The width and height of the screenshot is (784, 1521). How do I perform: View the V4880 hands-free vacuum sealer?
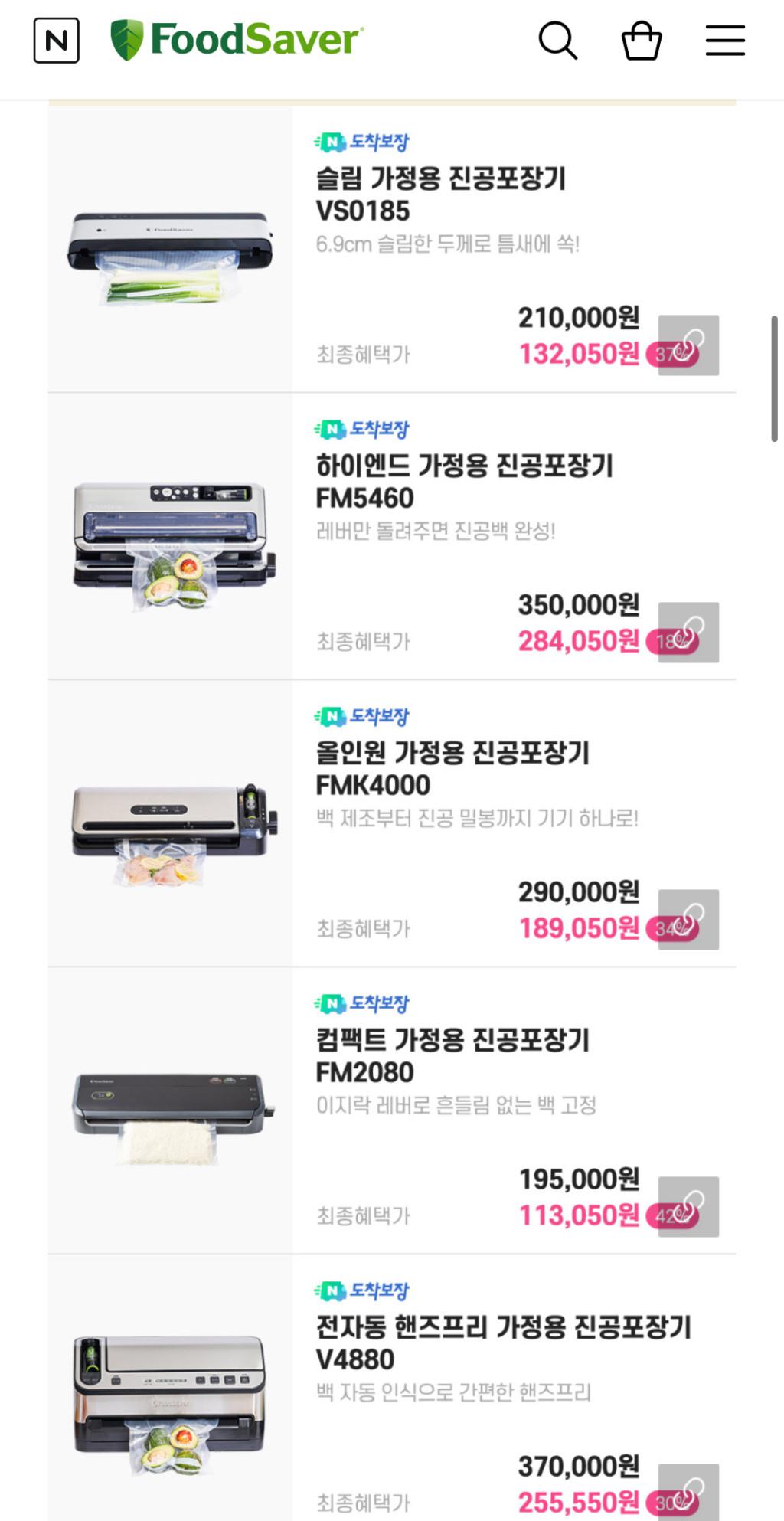coord(503,1343)
